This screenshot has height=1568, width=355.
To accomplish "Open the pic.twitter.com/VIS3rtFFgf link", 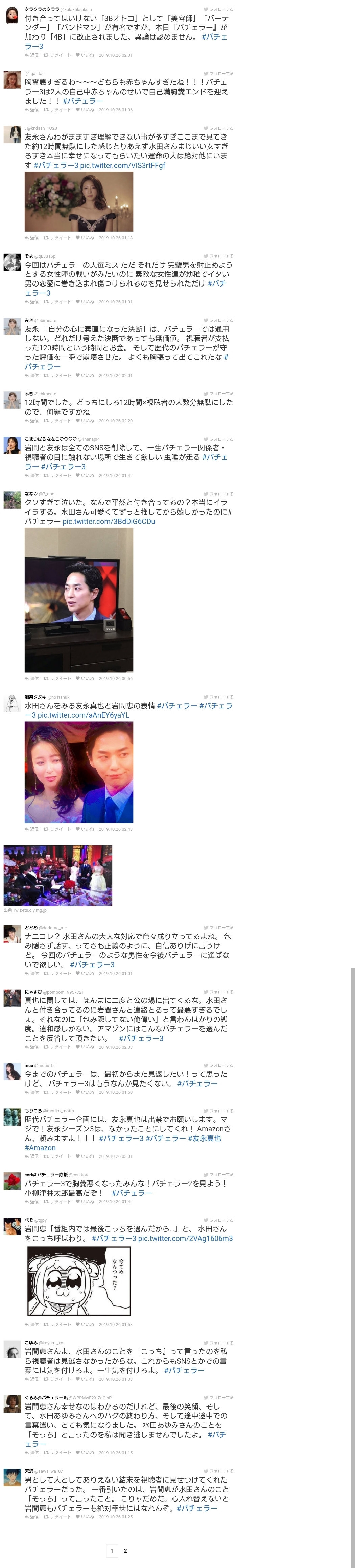I will click(122, 165).
